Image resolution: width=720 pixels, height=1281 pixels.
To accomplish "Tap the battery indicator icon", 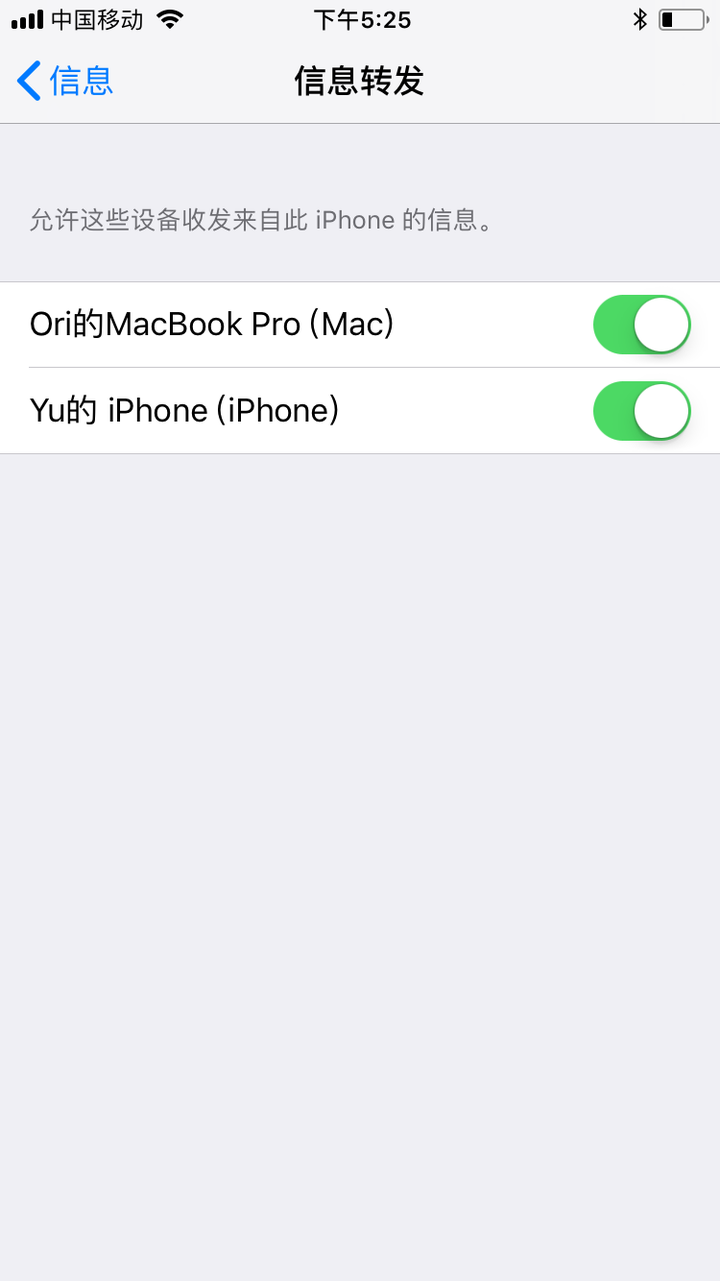I will pos(684,18).
